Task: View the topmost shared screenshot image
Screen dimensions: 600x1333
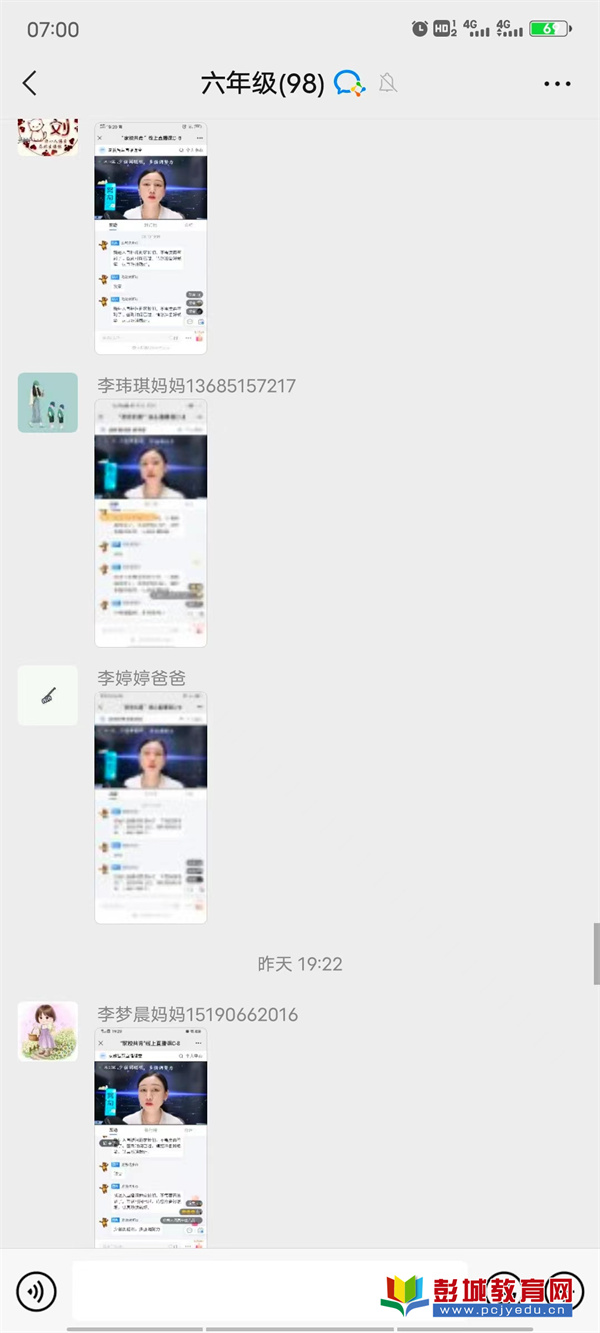Action: coord(151,238)
